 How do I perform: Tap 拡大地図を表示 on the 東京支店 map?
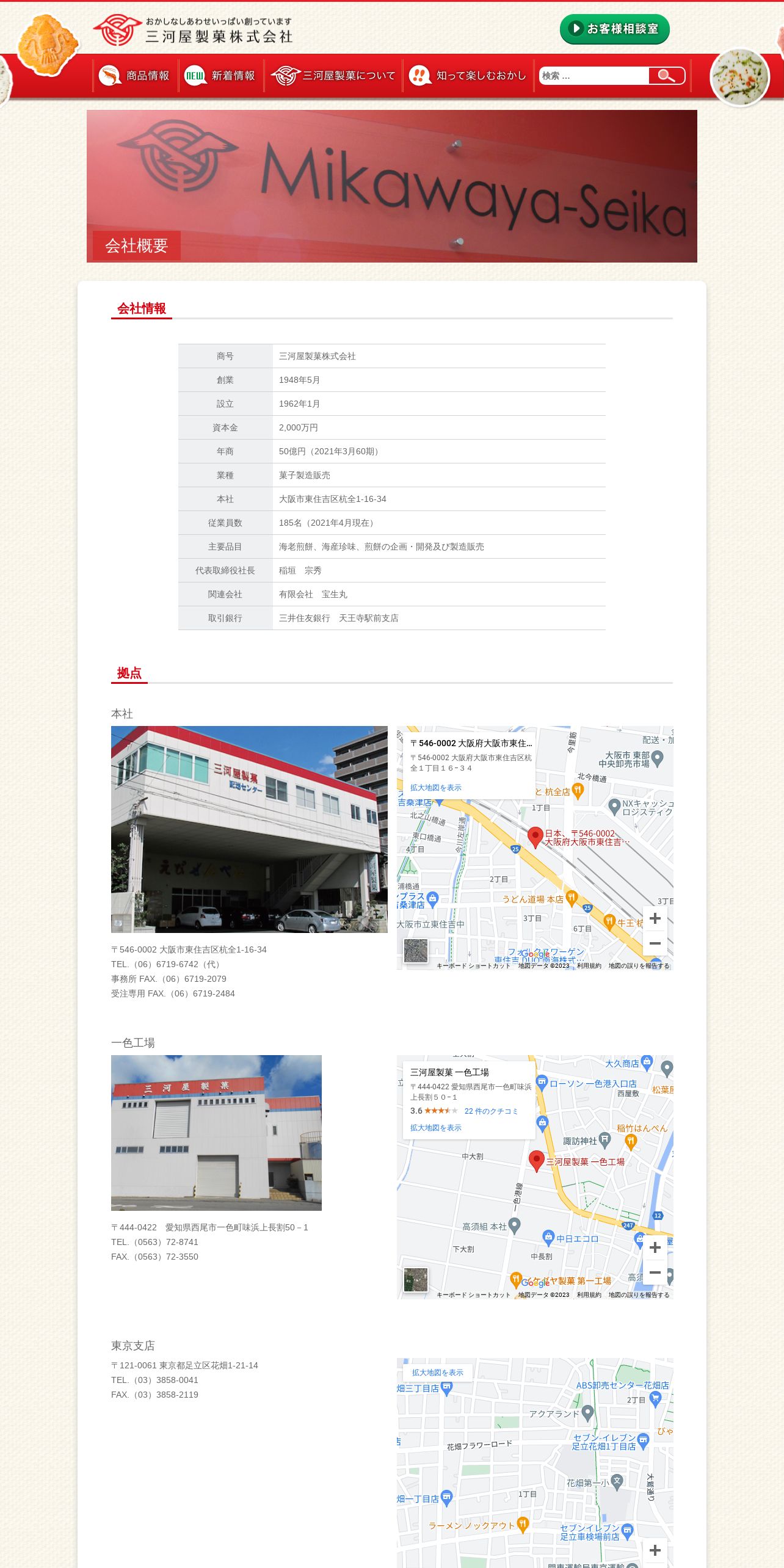(437, 1373)
